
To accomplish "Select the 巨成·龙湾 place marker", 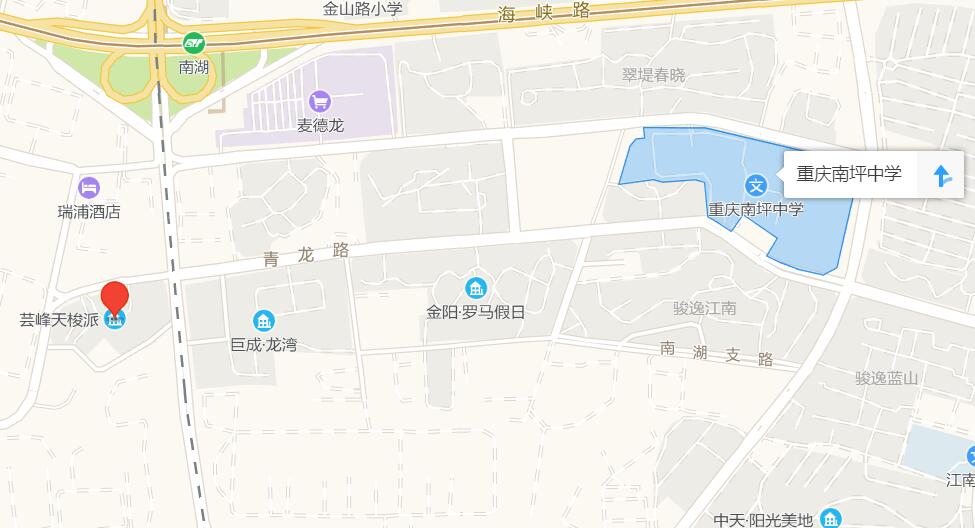I will pyautogui.click(x=264, y=321).
